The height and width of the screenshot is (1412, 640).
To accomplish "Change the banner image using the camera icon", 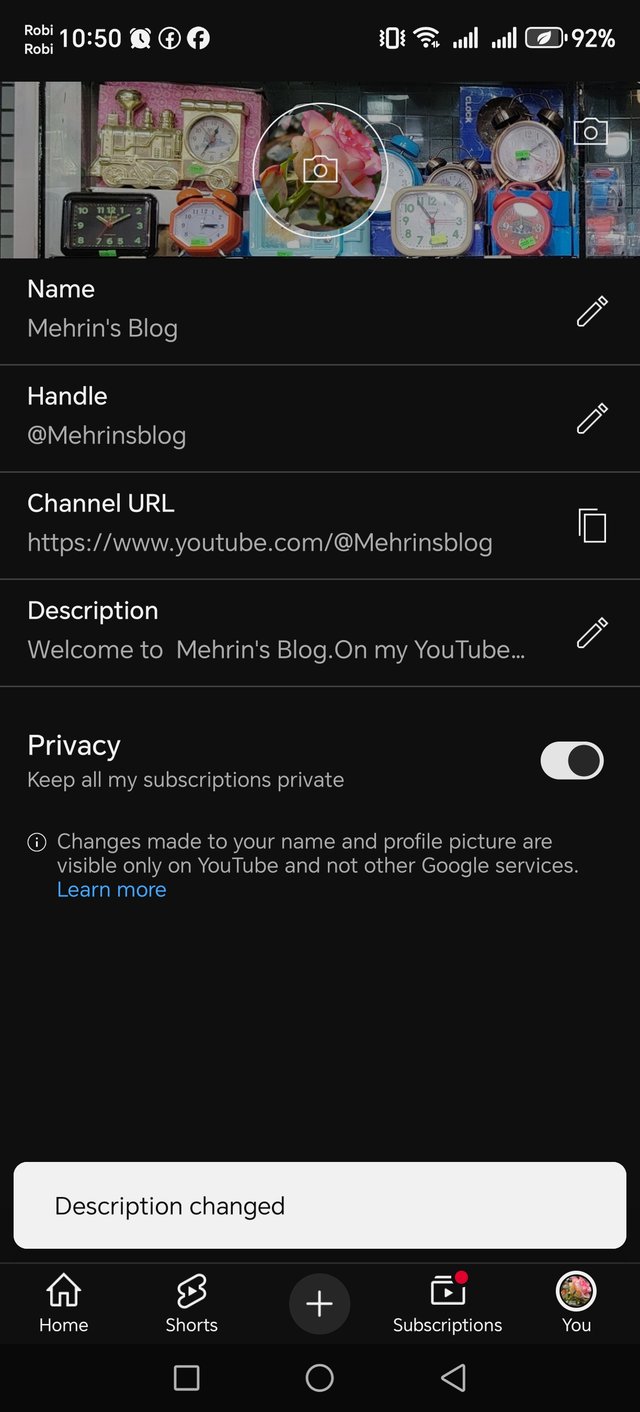I will click(590, 132).
